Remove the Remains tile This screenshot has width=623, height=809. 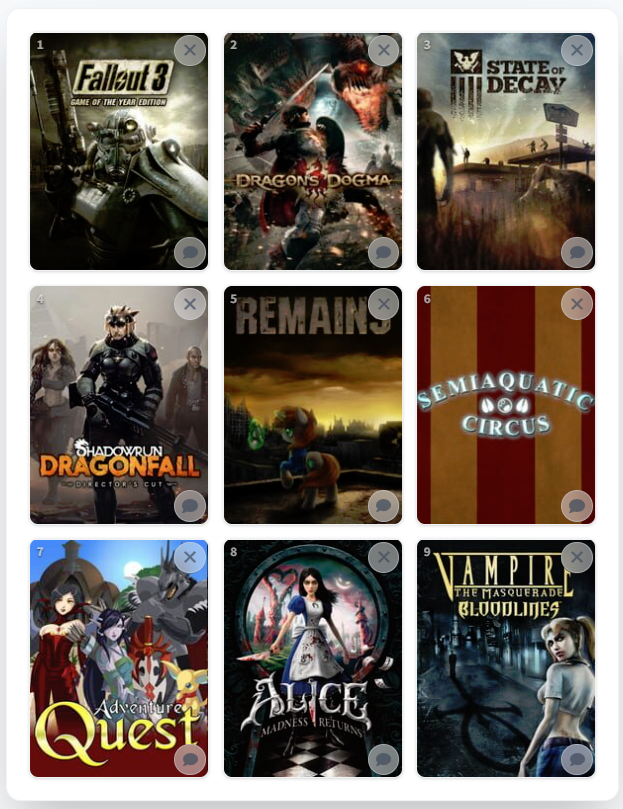pyautogui.click(x=383, y=303)
